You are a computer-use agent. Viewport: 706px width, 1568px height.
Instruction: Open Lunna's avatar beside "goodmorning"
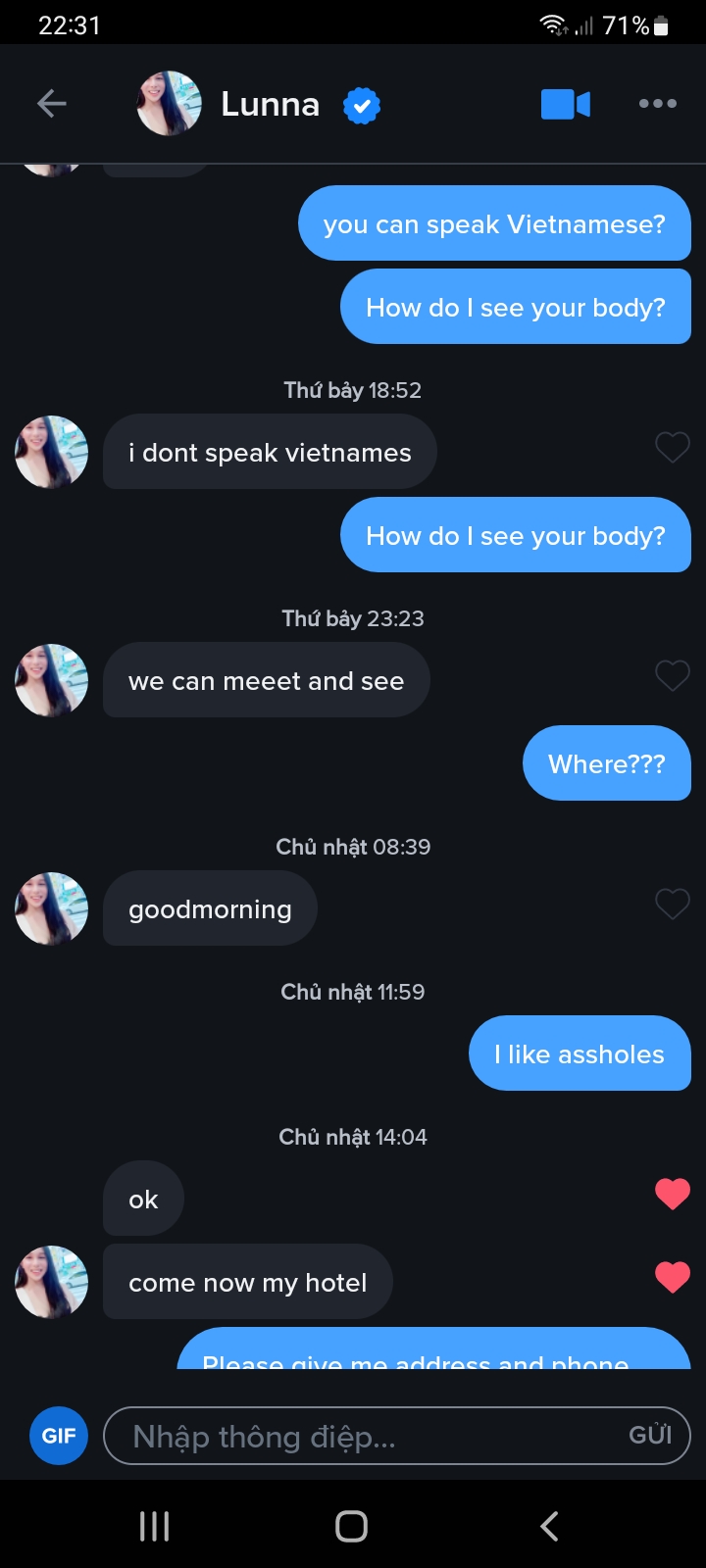51,908
